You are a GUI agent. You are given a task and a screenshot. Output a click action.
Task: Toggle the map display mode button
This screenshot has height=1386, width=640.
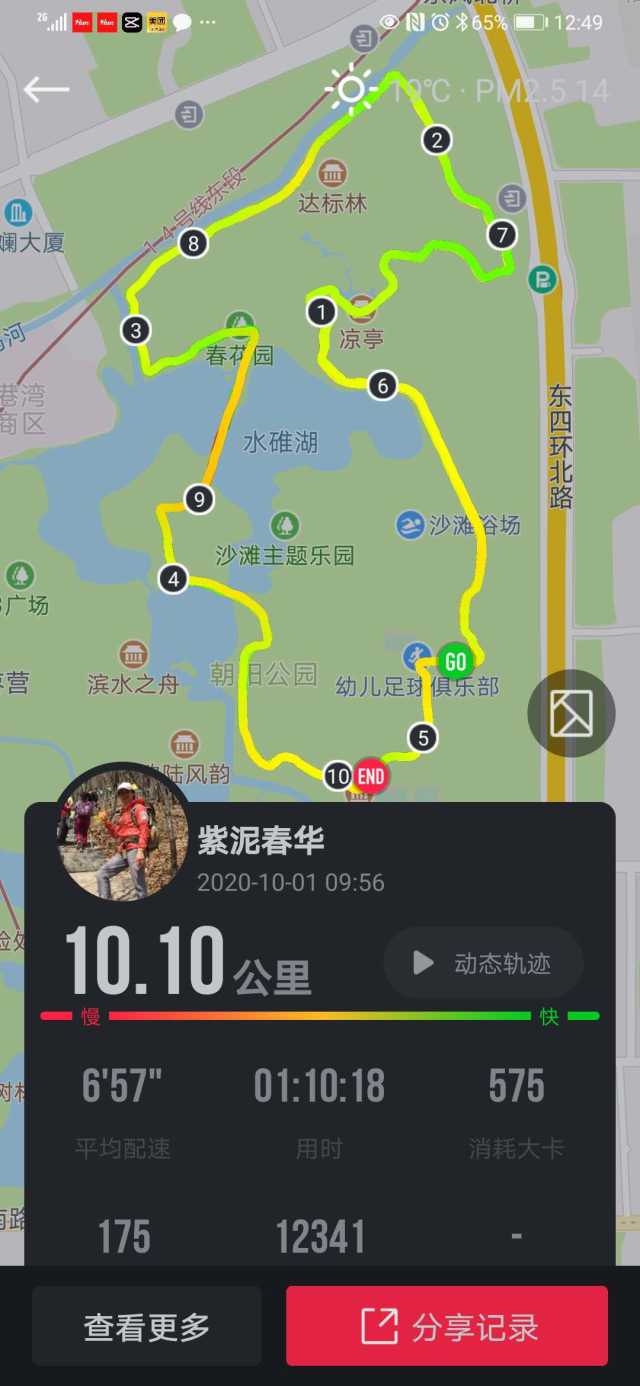tap(571, 713)
